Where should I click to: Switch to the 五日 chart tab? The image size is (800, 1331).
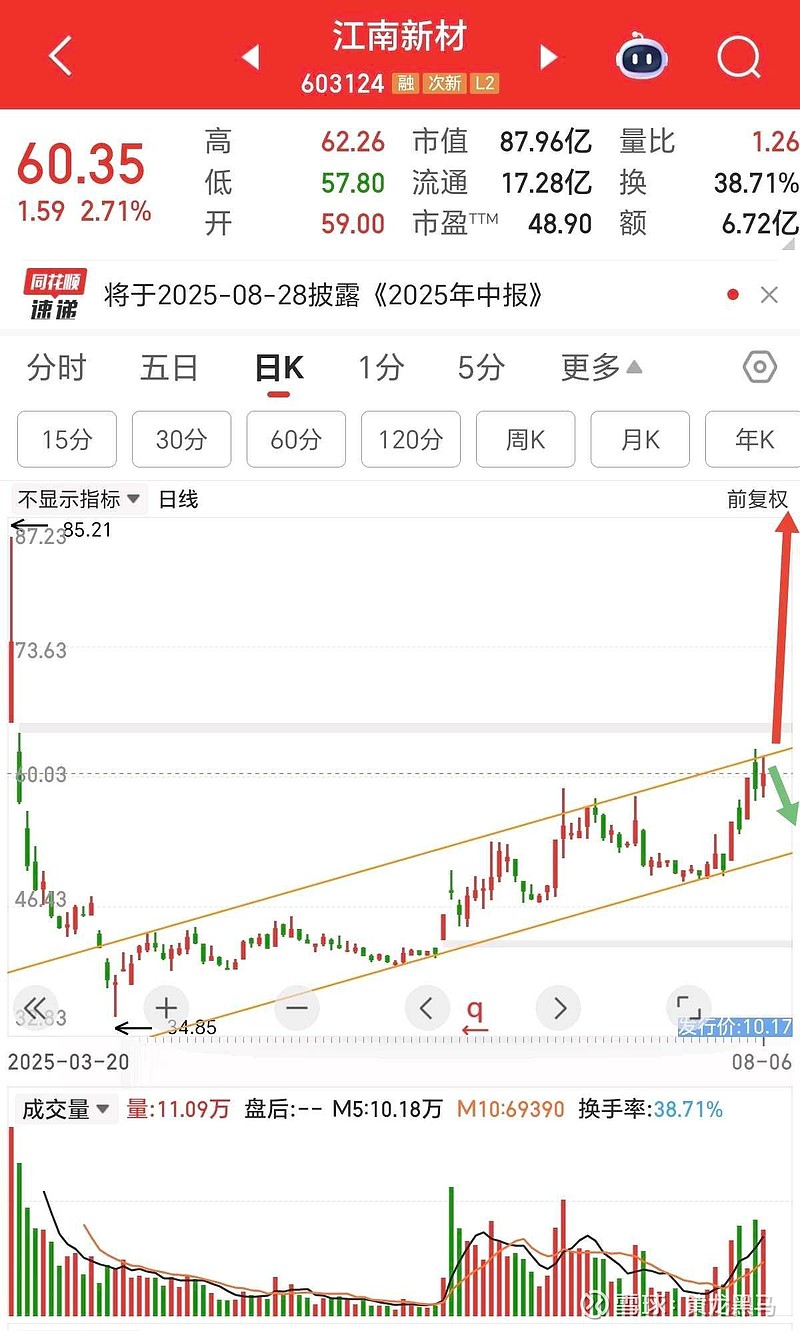click(169, 368)
